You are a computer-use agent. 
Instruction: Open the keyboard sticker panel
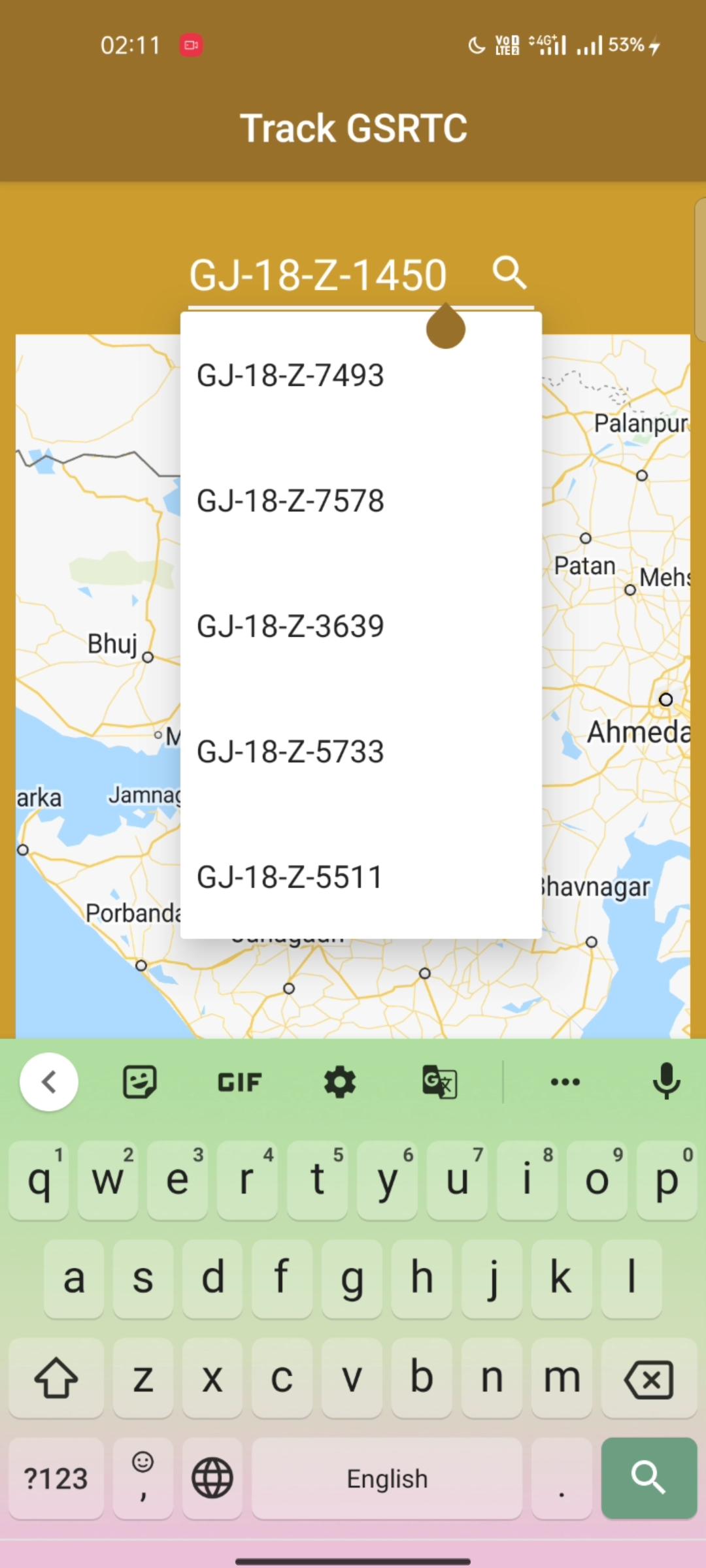click(x=140, y=1083)
